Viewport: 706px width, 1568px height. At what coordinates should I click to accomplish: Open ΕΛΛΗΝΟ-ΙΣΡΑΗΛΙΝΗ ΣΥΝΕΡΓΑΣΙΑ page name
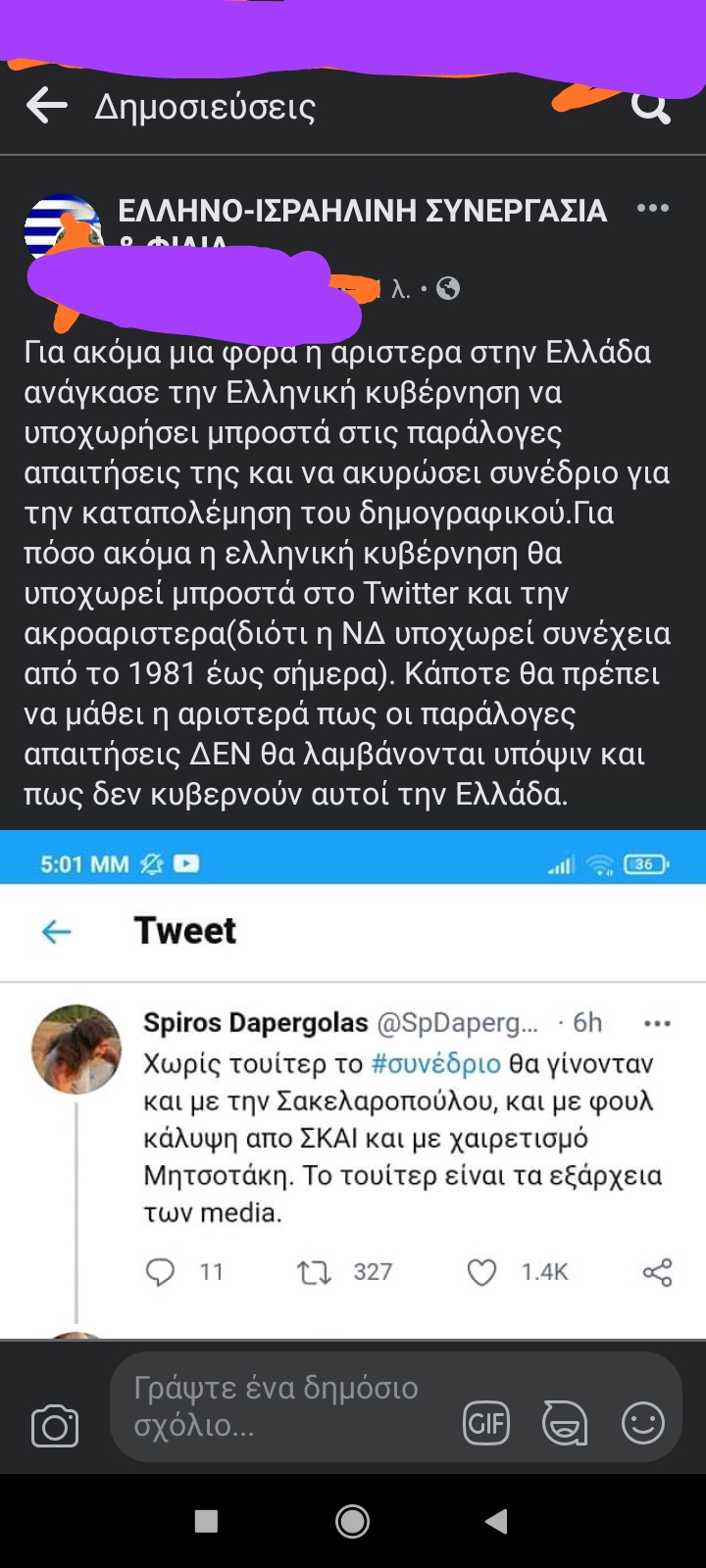(362, 211)
